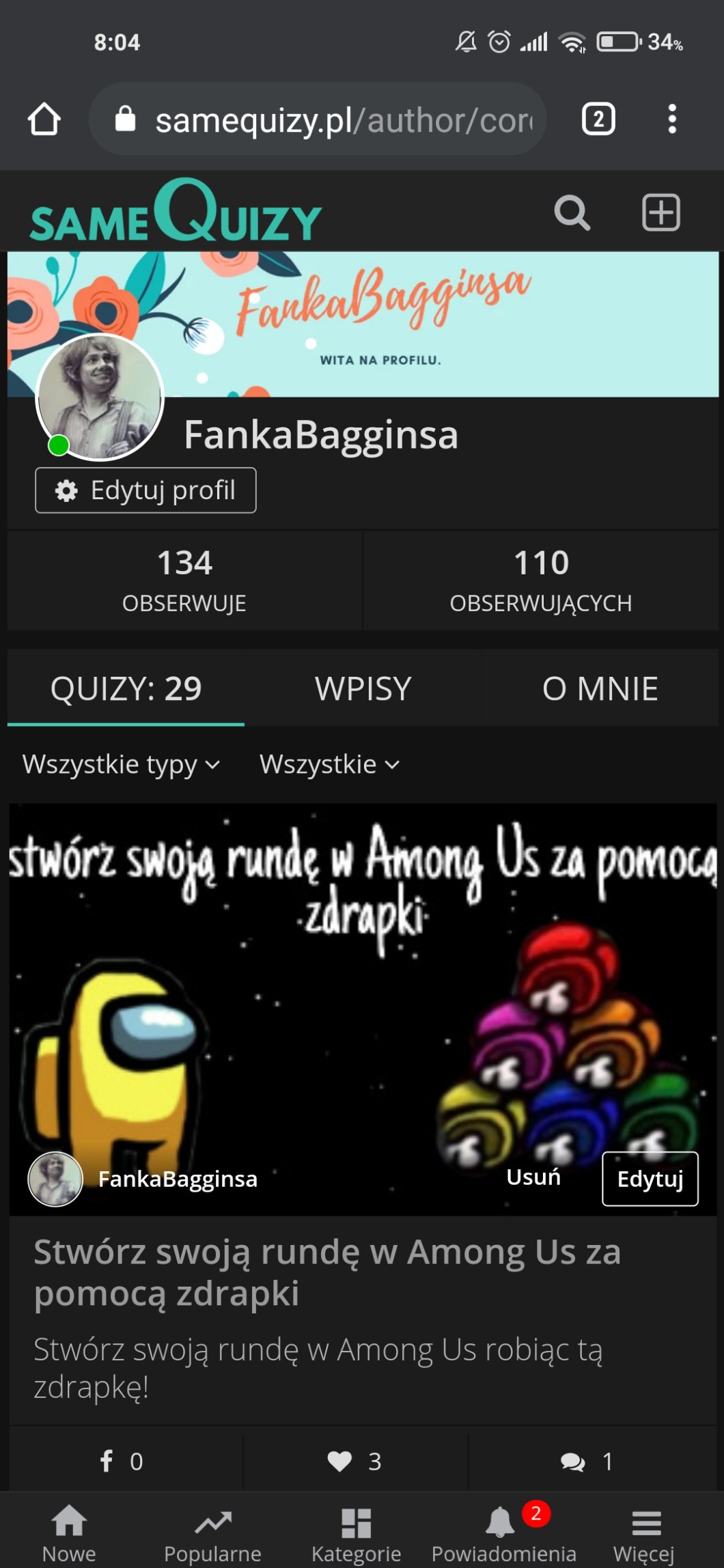
Task: Open the Among Us zdrapka quiz title
Action: click(326, 1272)
